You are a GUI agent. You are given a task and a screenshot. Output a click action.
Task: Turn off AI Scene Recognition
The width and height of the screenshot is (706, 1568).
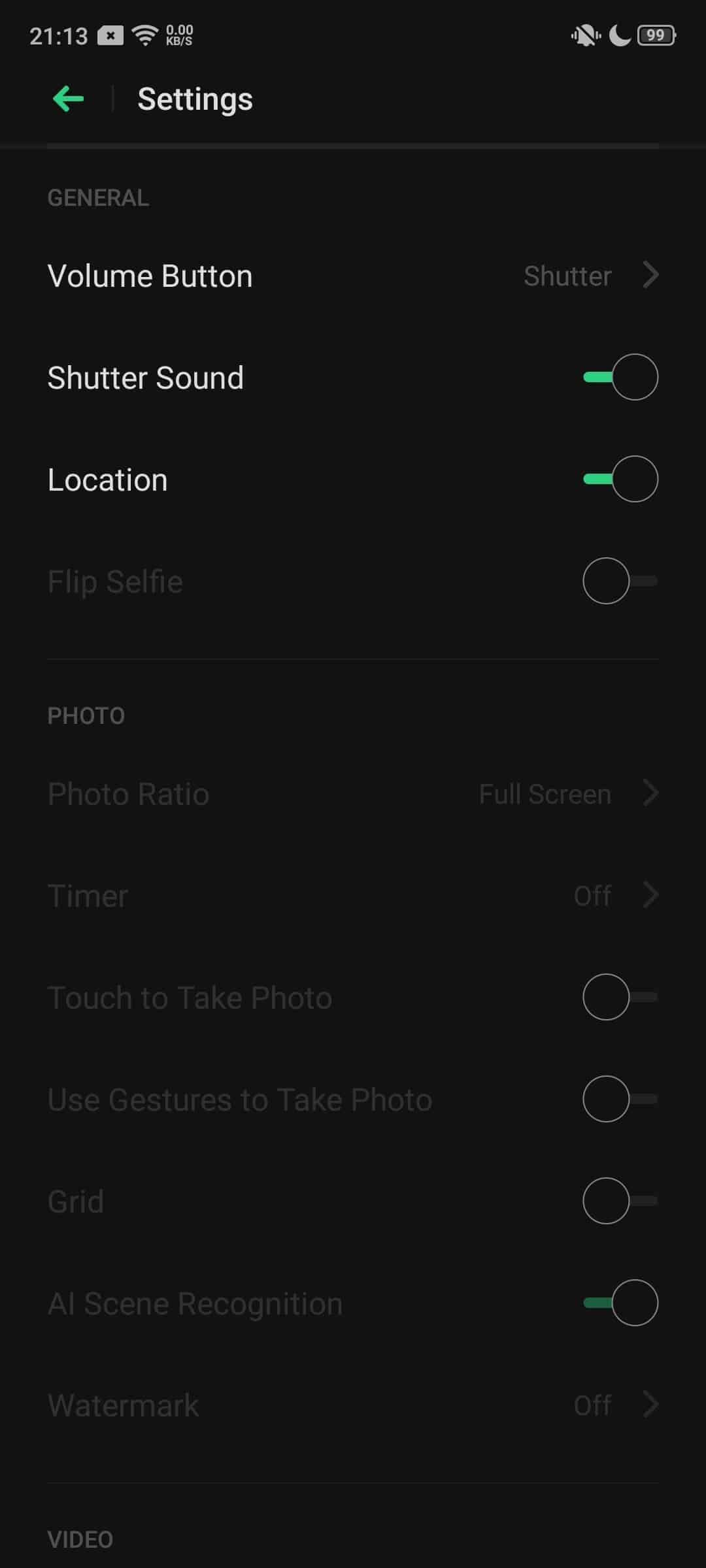coord(620,1303)
